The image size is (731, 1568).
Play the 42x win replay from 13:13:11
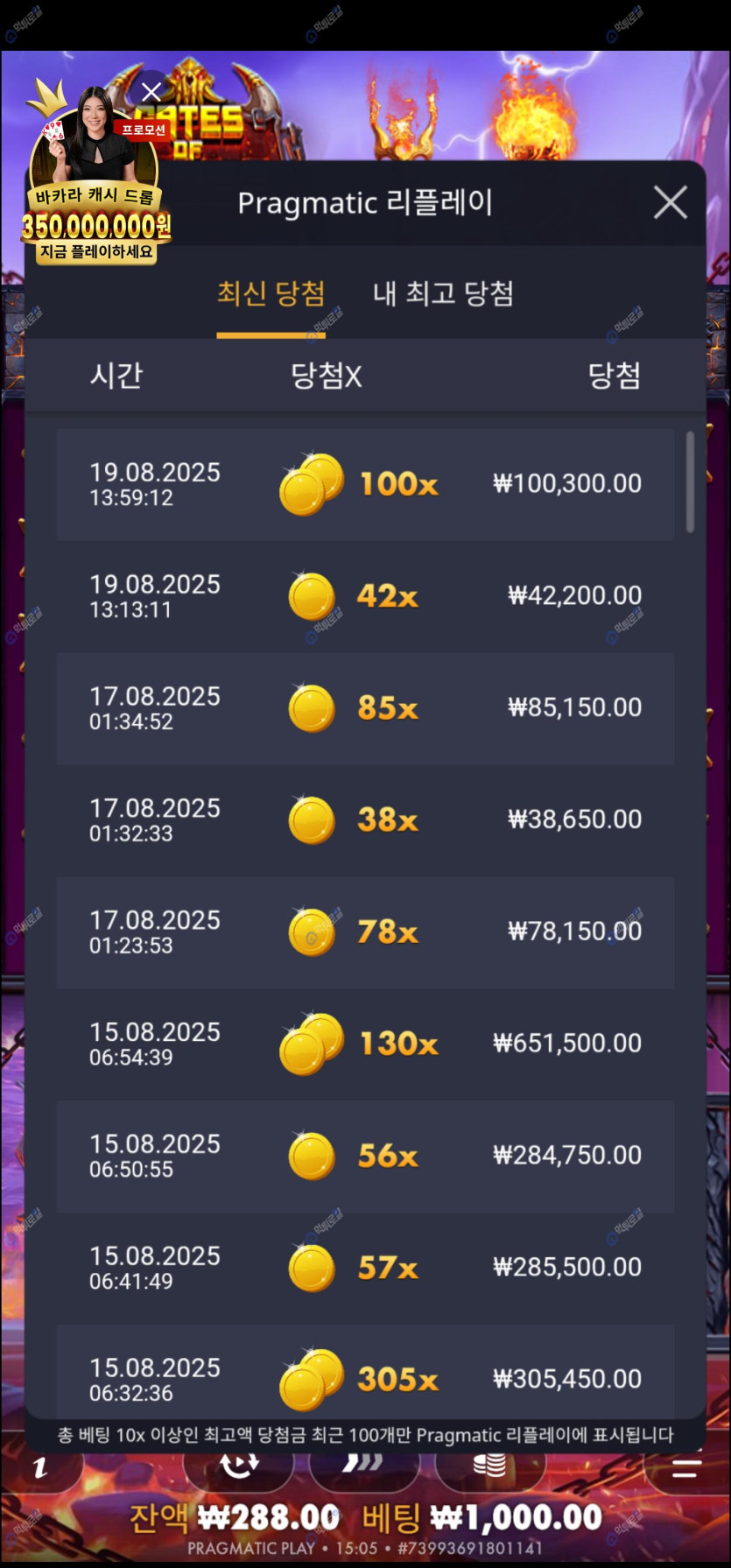[x=365, y=596]
